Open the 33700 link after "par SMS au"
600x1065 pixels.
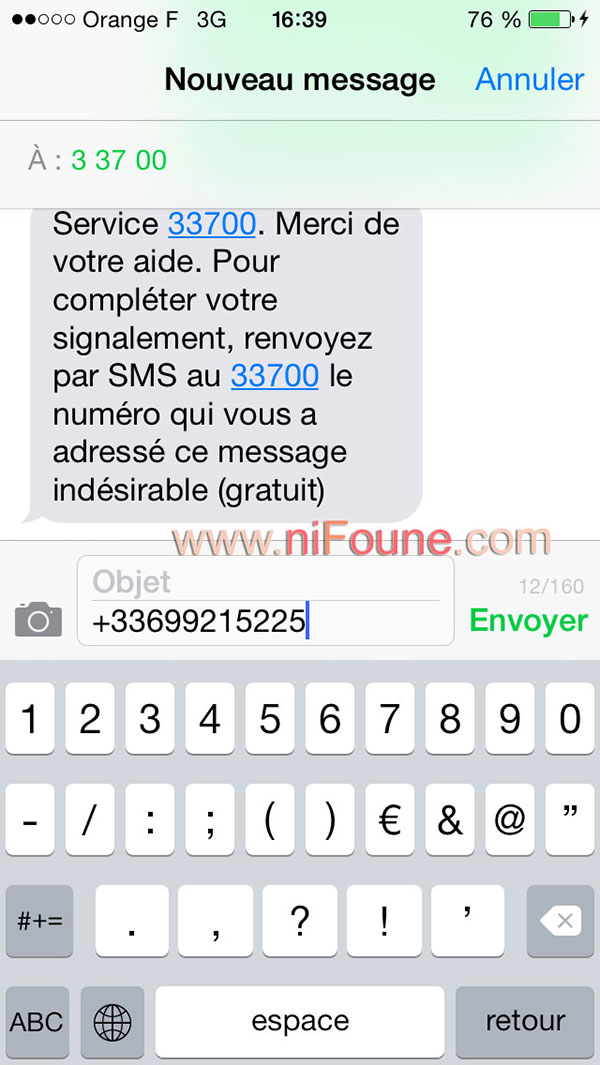click(275, 375)
